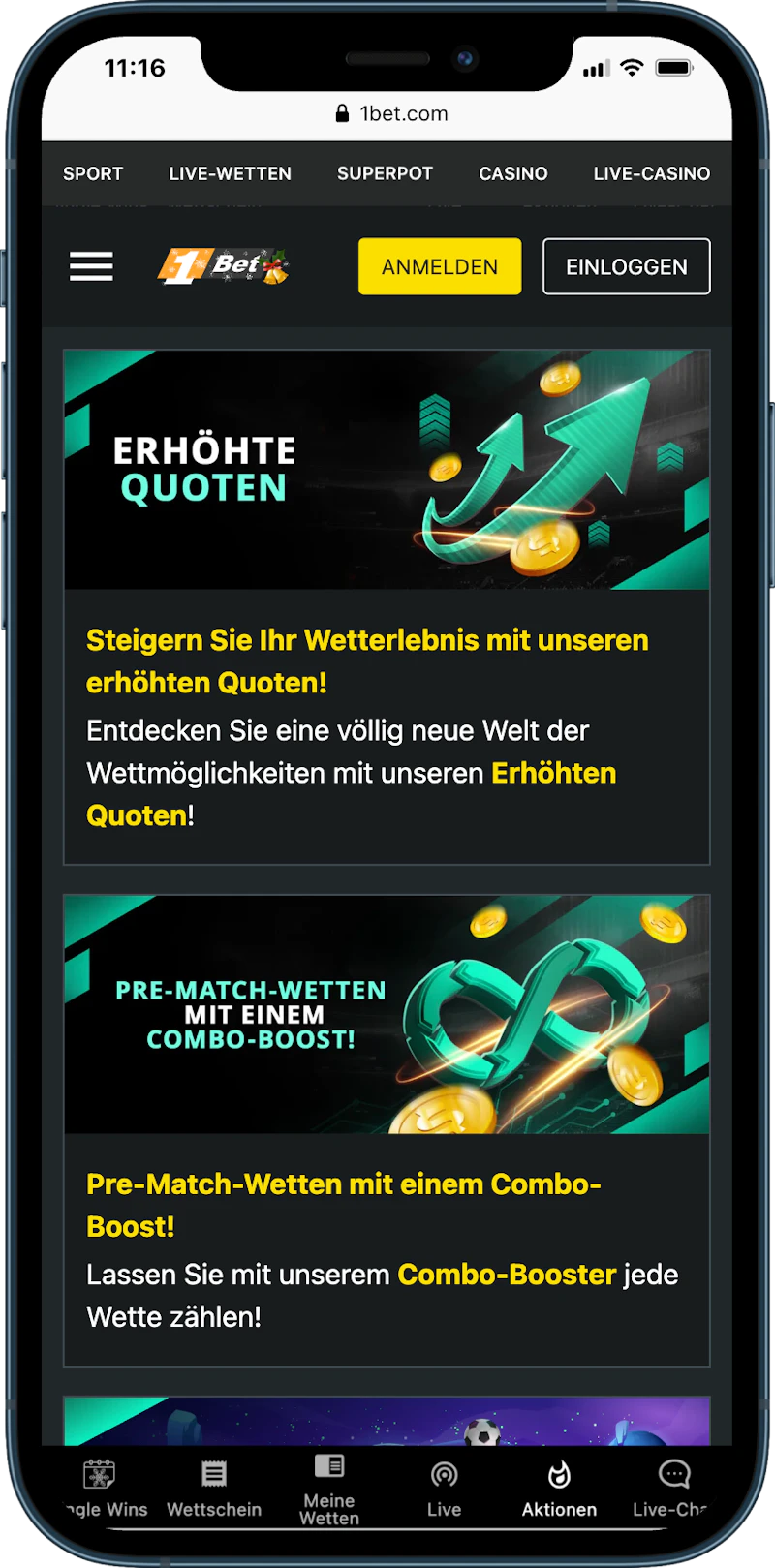Switch to LIVE-CASINO
775x1568 pixels.
coord(652,173)
